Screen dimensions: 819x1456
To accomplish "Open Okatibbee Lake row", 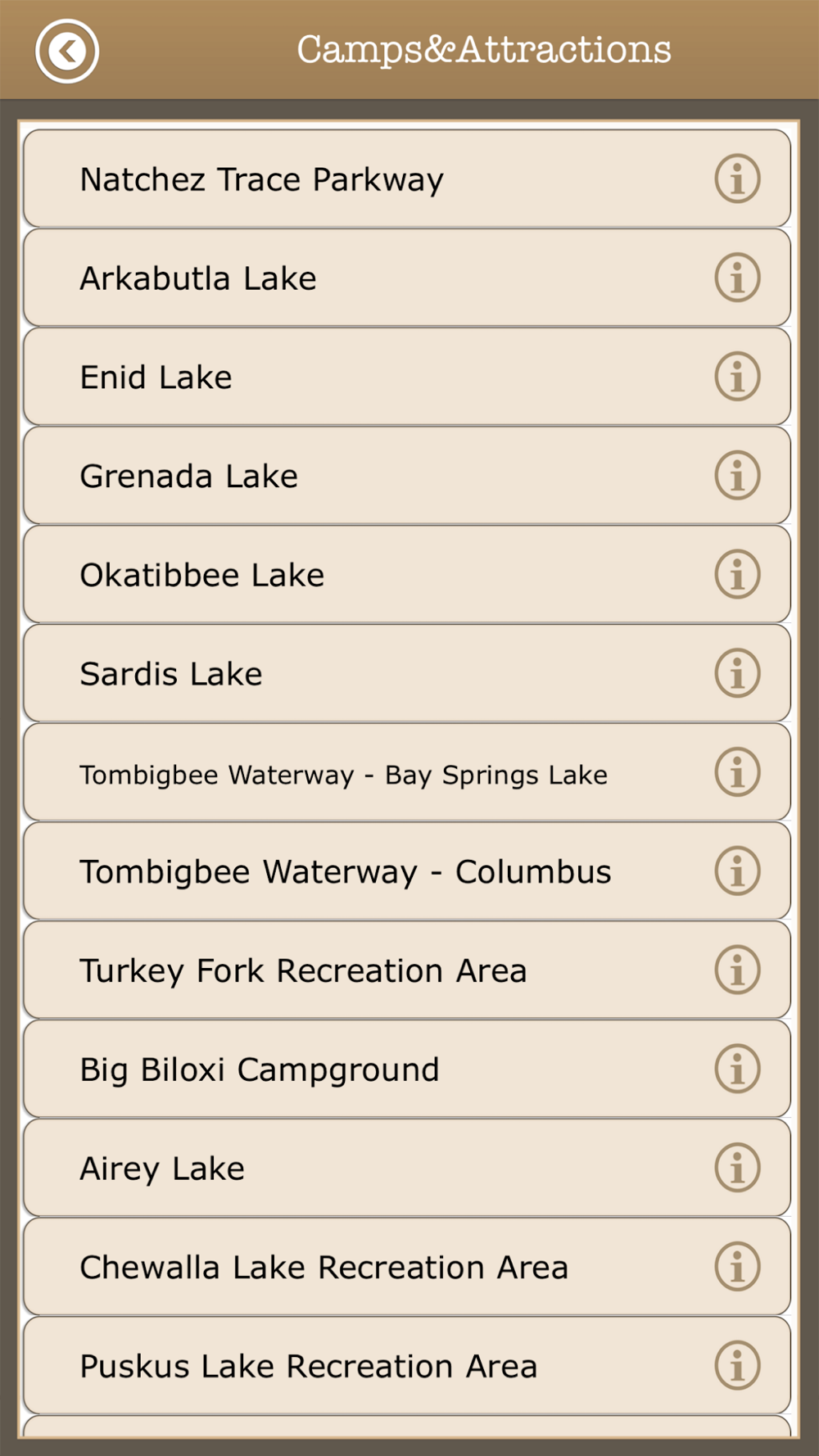I will point(407,574).
